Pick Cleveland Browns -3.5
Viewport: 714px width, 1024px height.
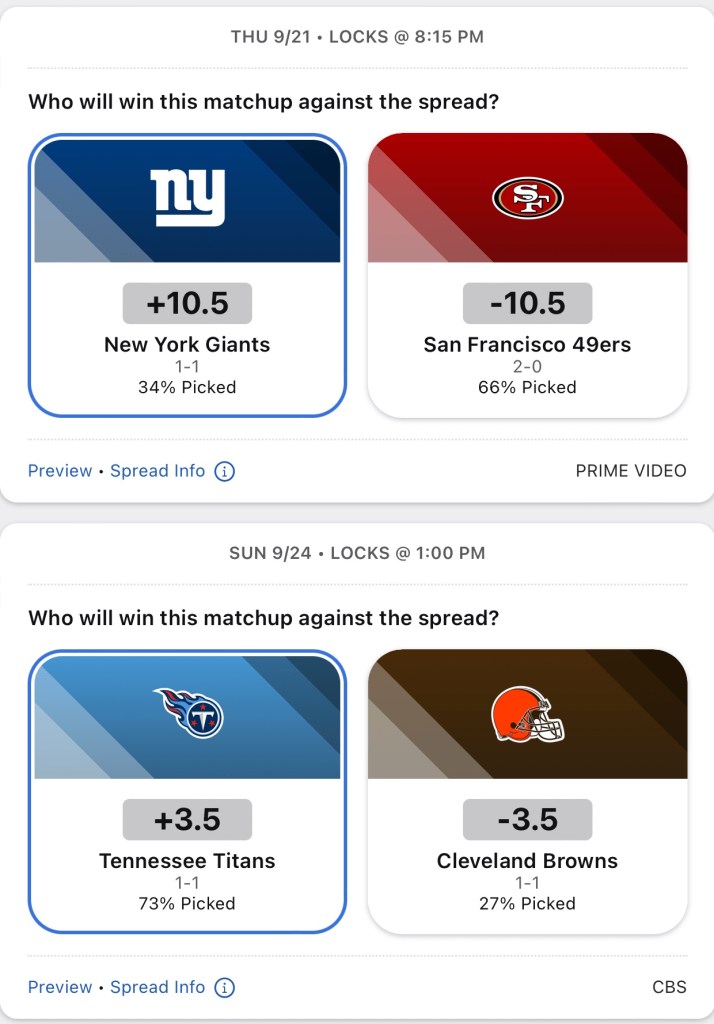click(x=527, y=791)
